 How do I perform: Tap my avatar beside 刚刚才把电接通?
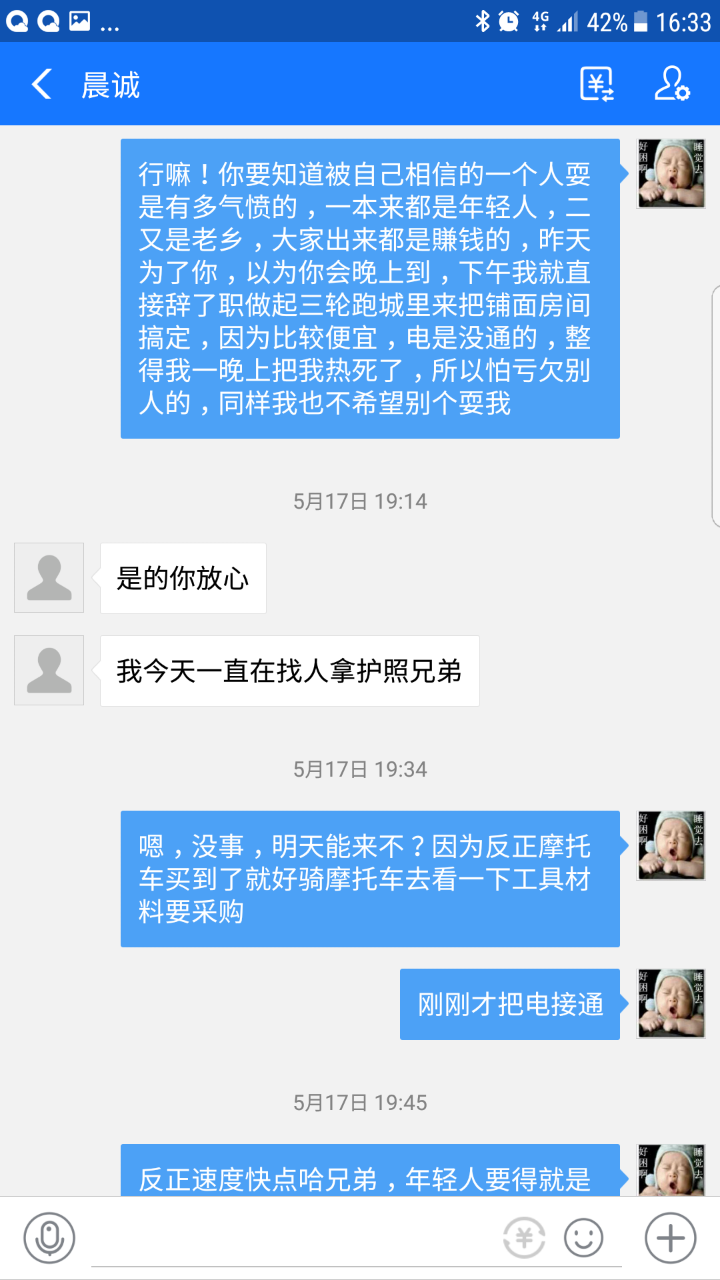(x=672, y=1003)
